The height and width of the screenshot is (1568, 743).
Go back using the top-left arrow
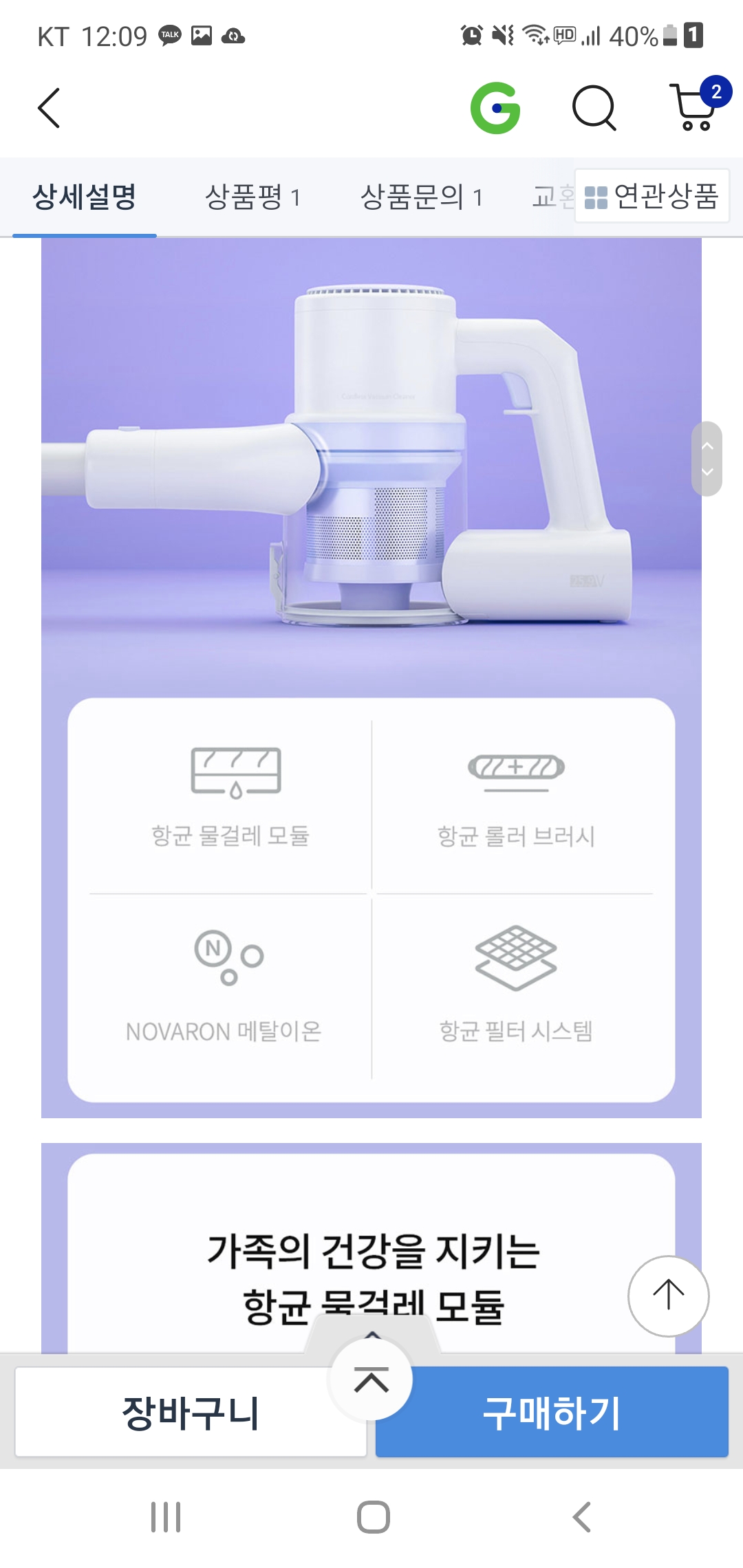click(49, 108)
